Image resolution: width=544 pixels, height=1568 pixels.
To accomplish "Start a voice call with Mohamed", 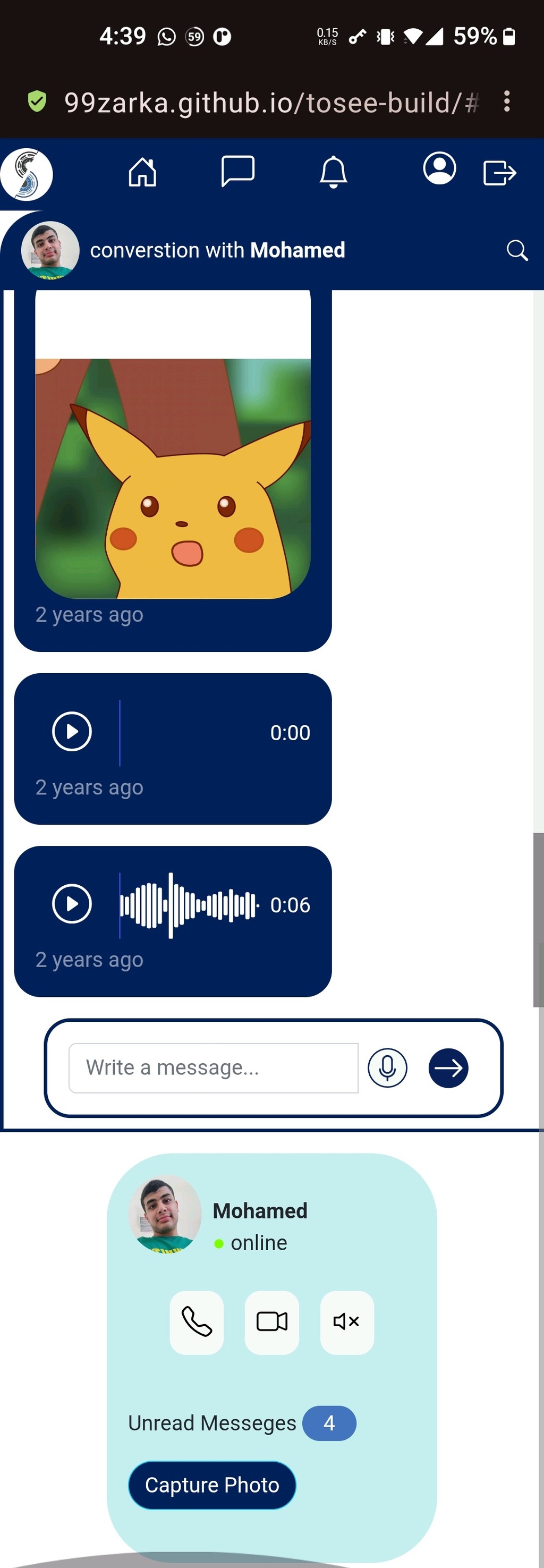I will click(197, 1322).
